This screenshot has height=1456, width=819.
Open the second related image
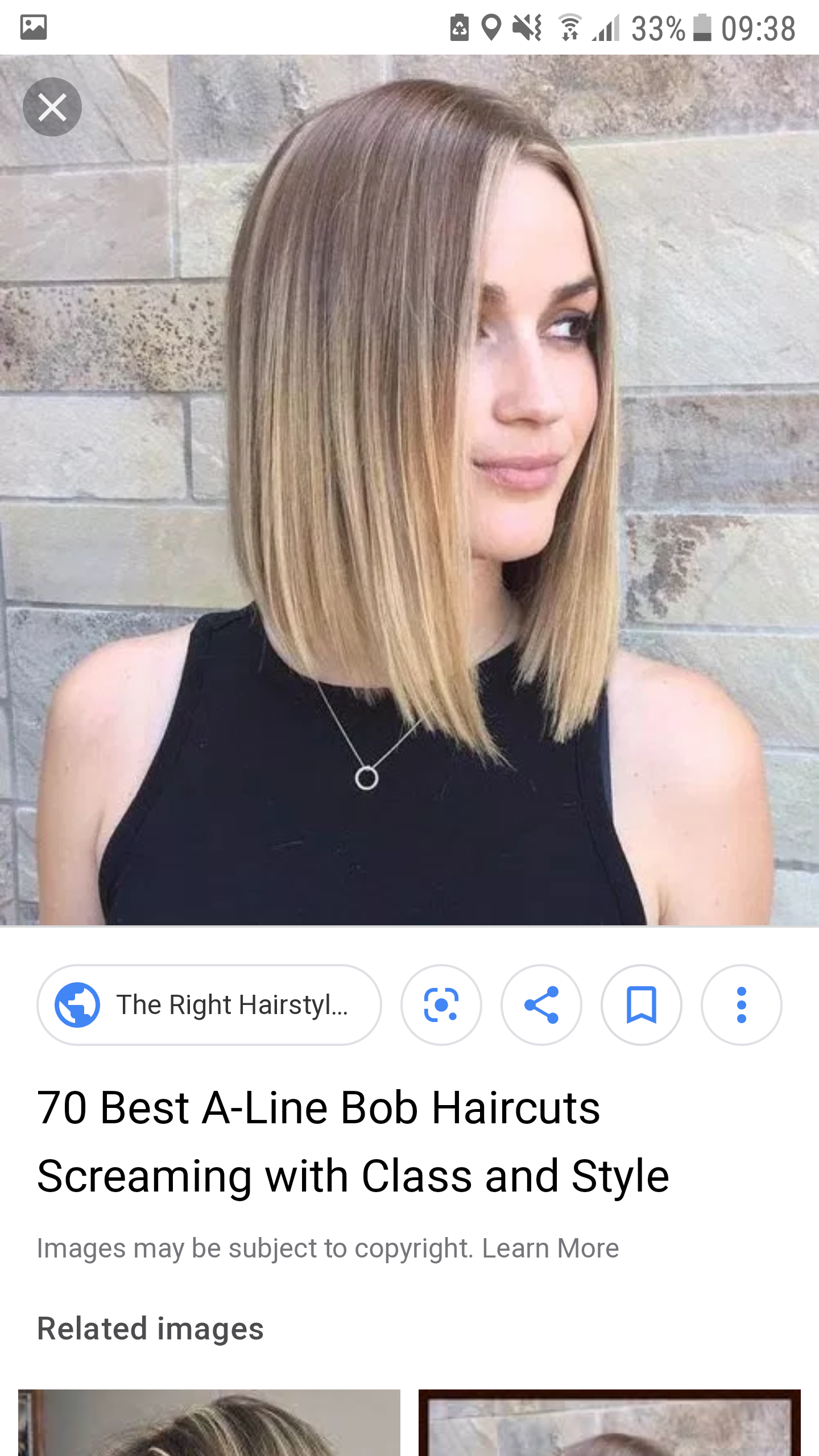point(610,1422)
